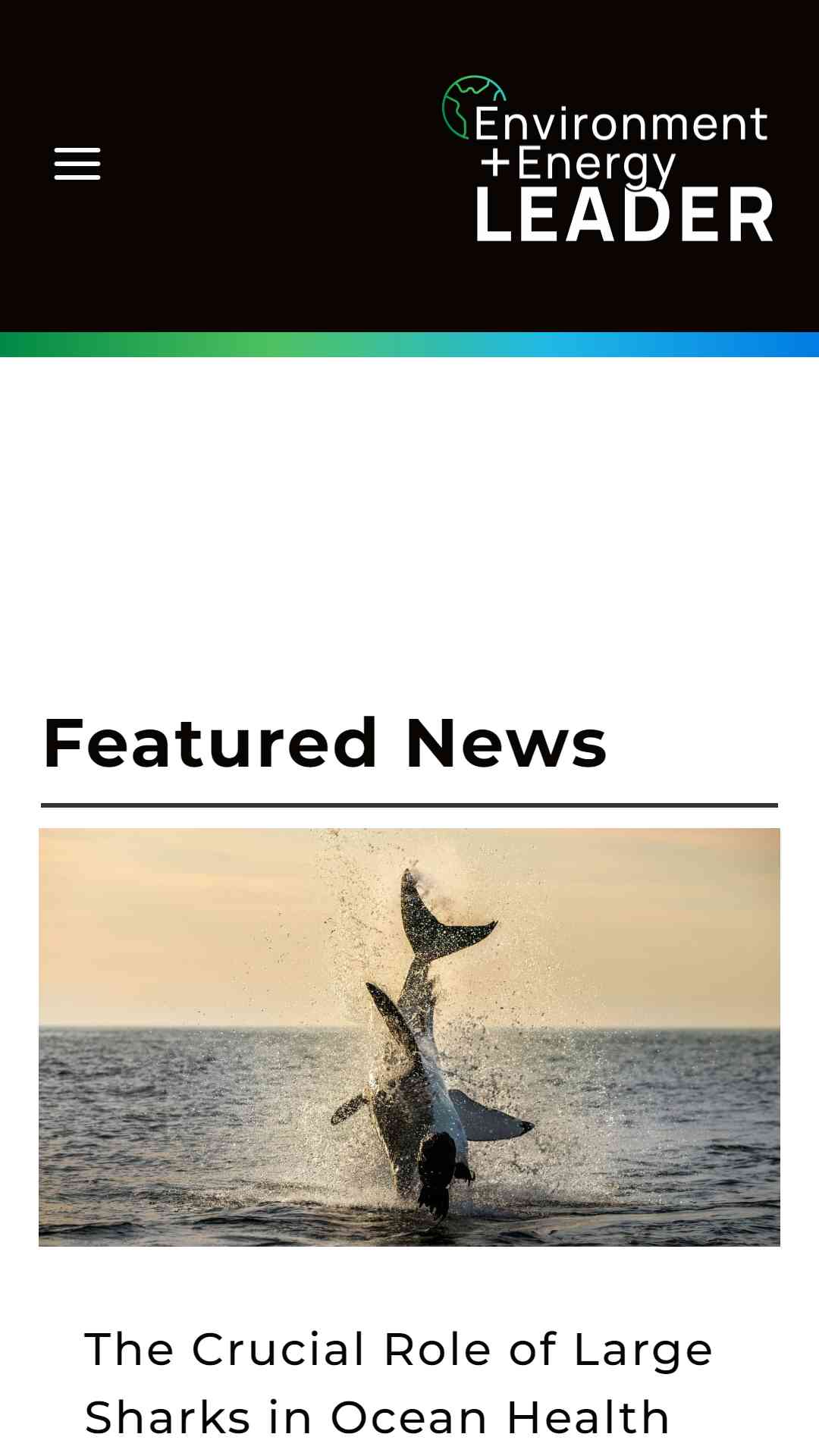Image resolution: width=819 pixels, height=1456 pixels.
Task: Read 'The Crucial Role of Large Sharks' article
Action: tap(398, 1382)
